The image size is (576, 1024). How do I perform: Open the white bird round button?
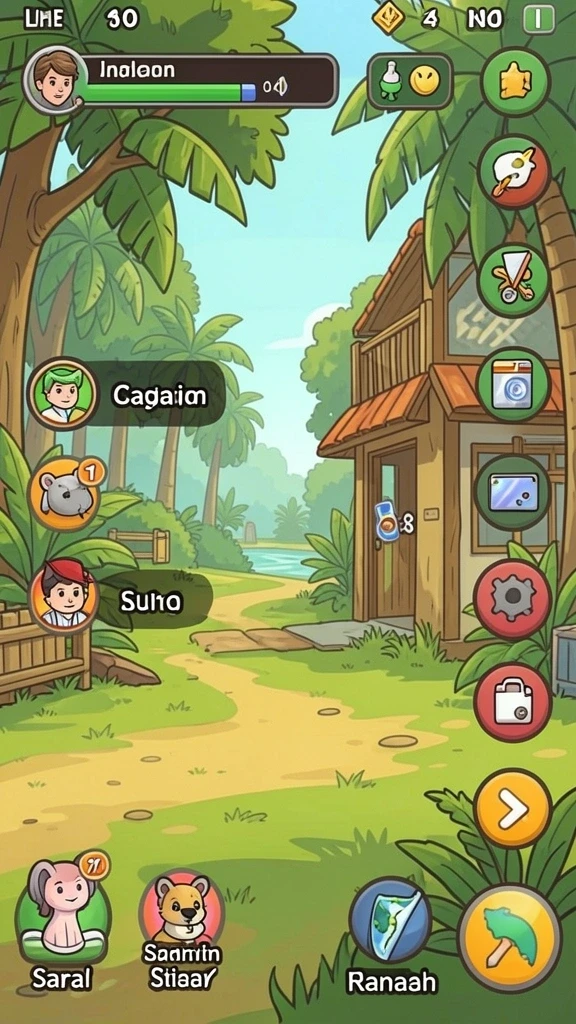(515, 172)
